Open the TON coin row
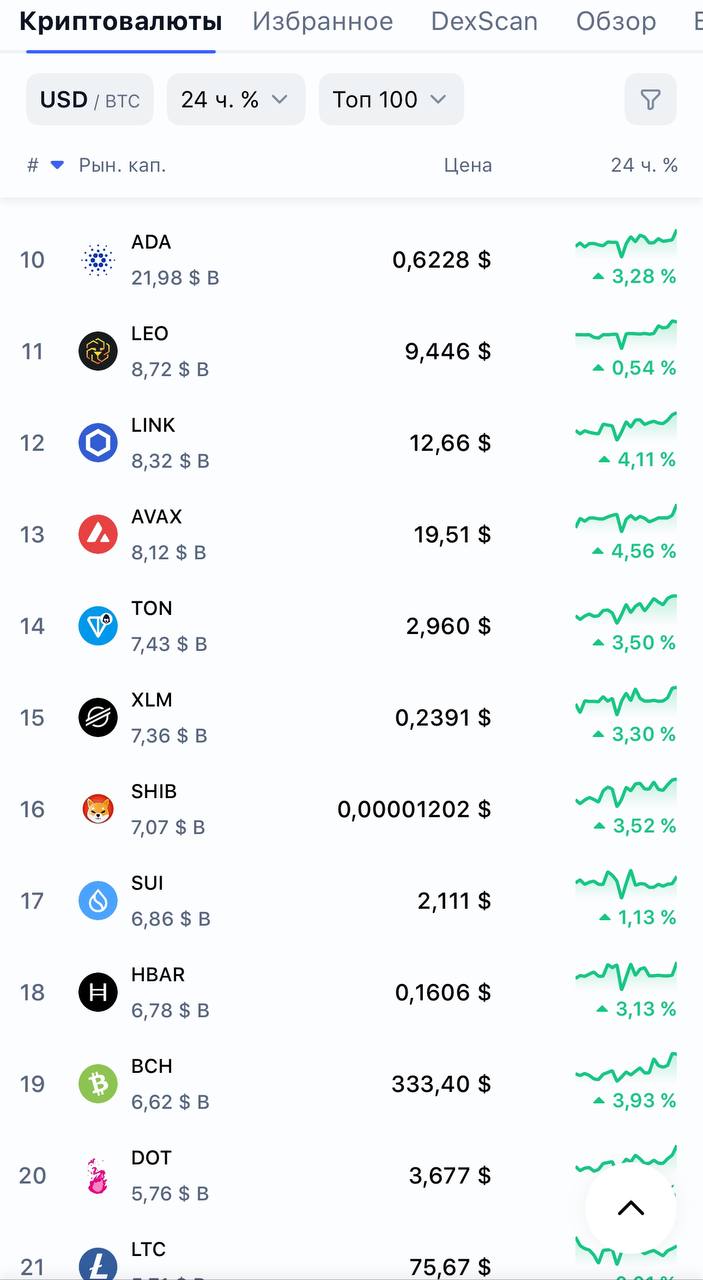Screen dimensions: 703x1280 pyautogui.click(x=351, y=626)
